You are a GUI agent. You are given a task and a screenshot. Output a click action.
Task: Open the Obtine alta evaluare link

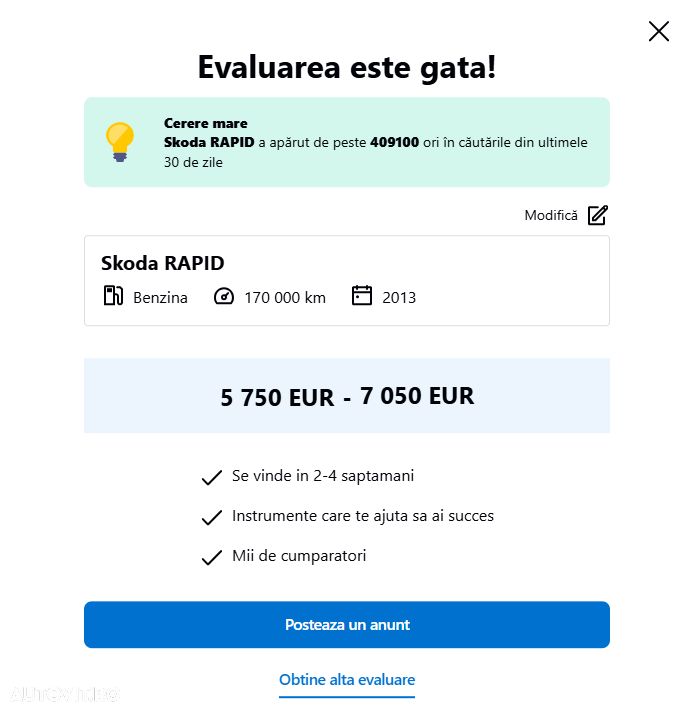pos(347,680)
